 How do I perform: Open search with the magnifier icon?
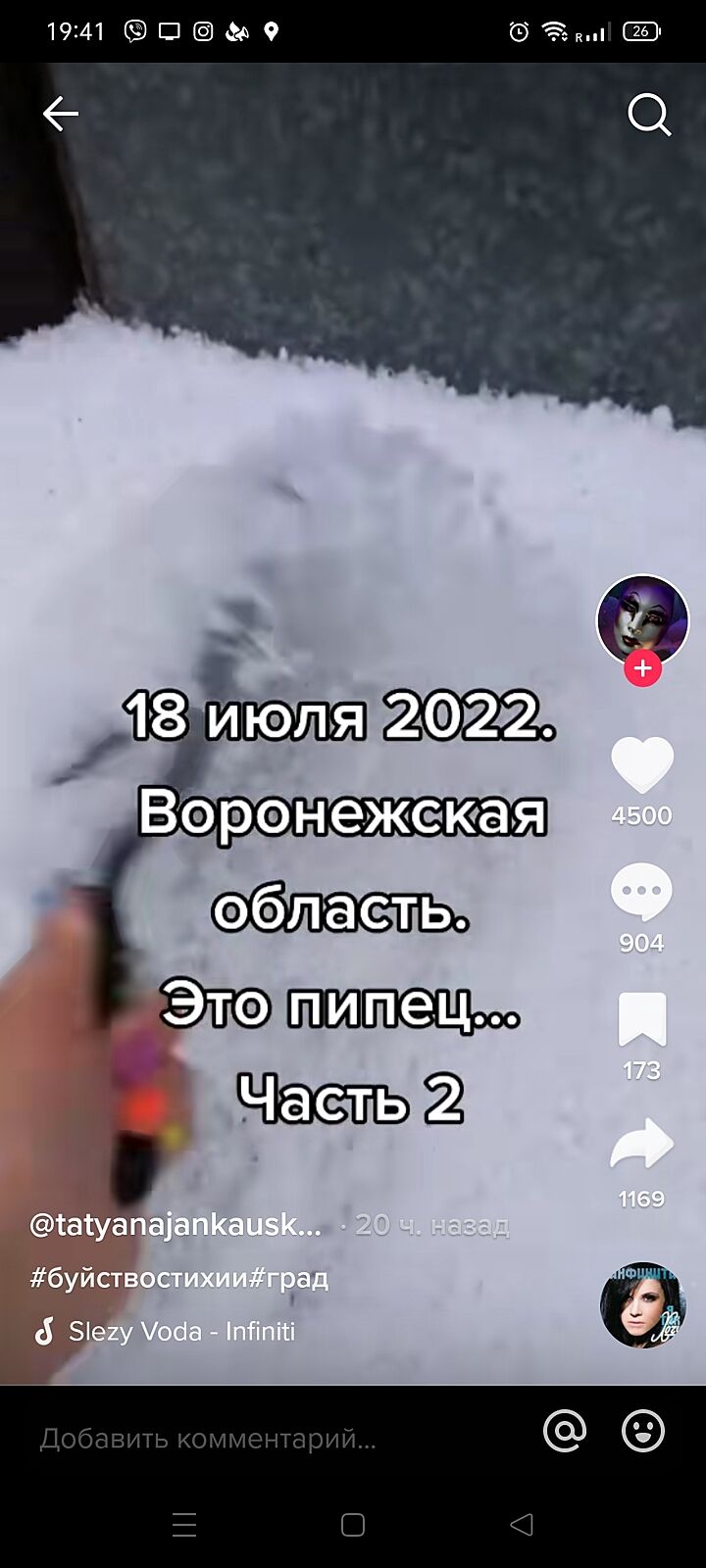point(648,116)
